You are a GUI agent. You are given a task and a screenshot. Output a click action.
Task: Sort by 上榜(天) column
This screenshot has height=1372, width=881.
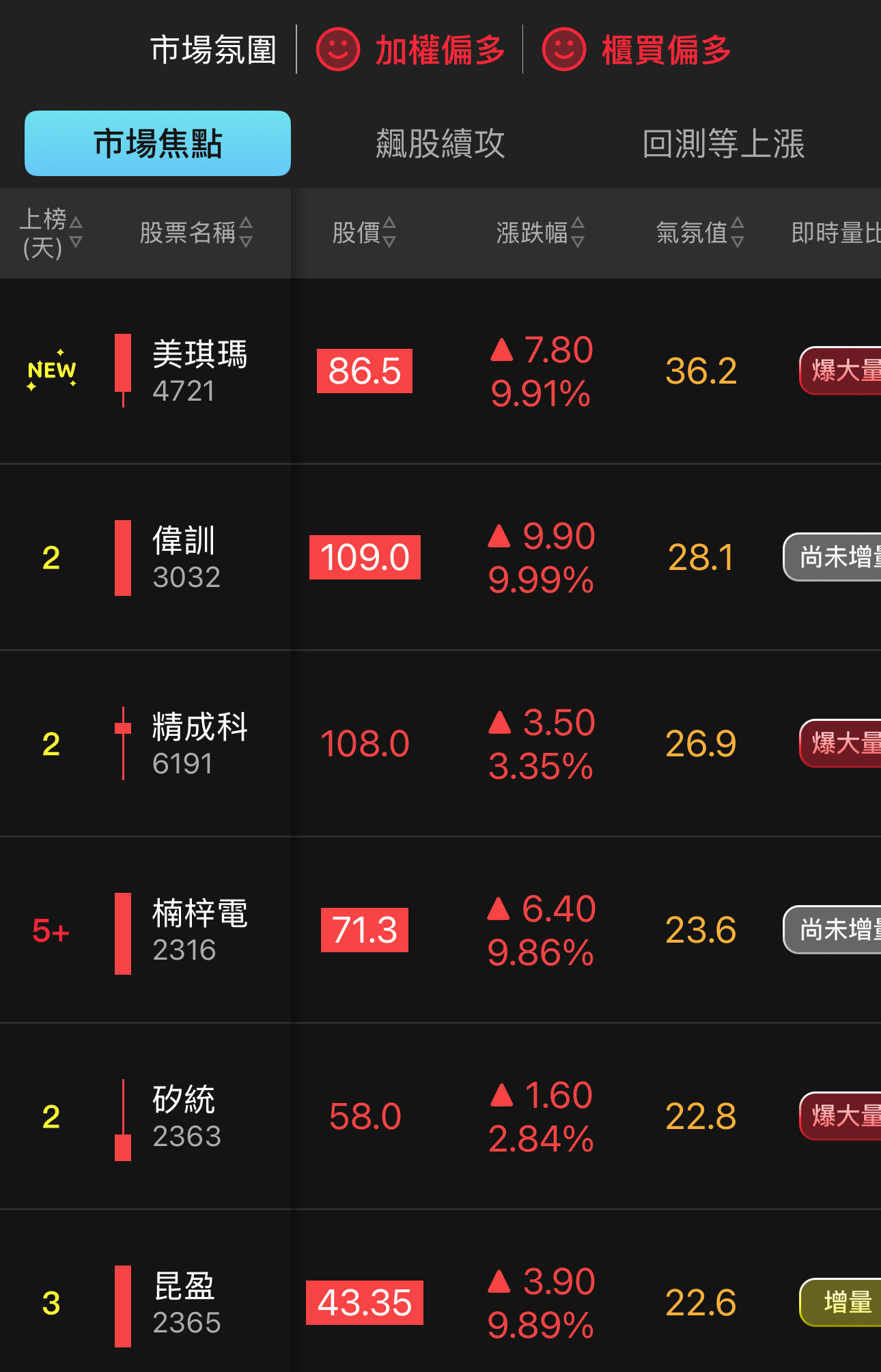coord(51,233)
